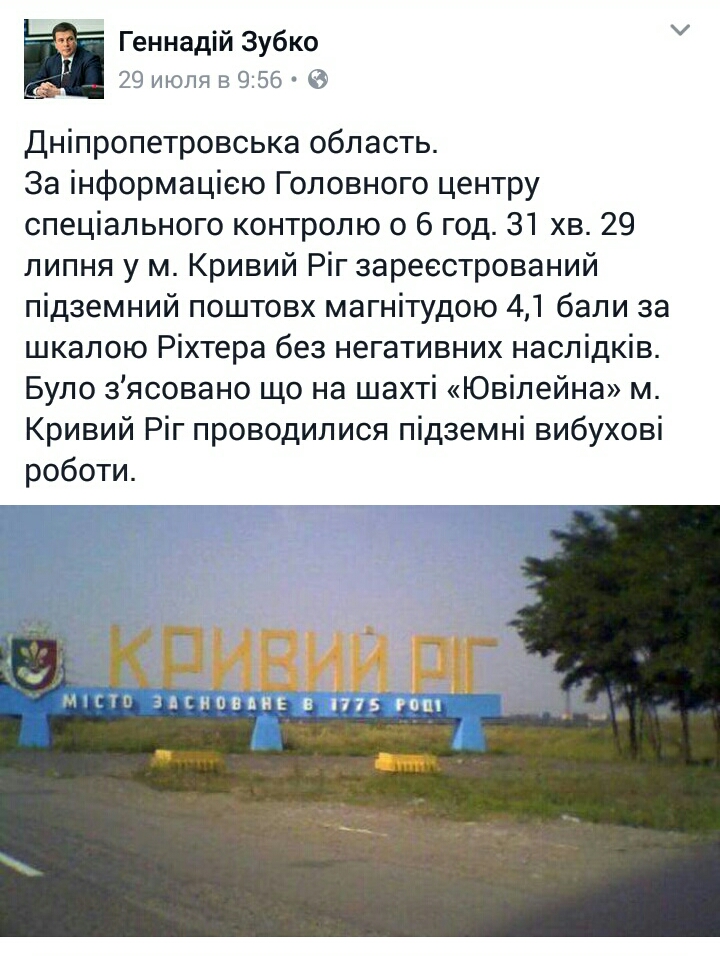Open the Кривий Ріг sign photo

point(360,720)
